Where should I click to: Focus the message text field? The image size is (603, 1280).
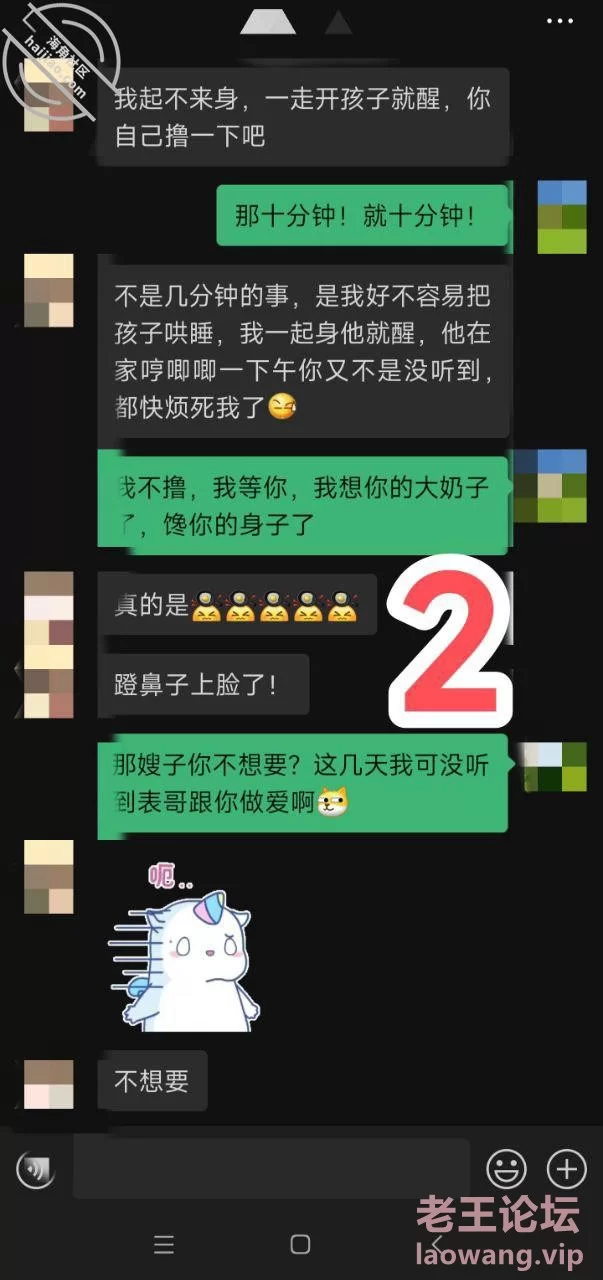click(x=270, y=1167)
